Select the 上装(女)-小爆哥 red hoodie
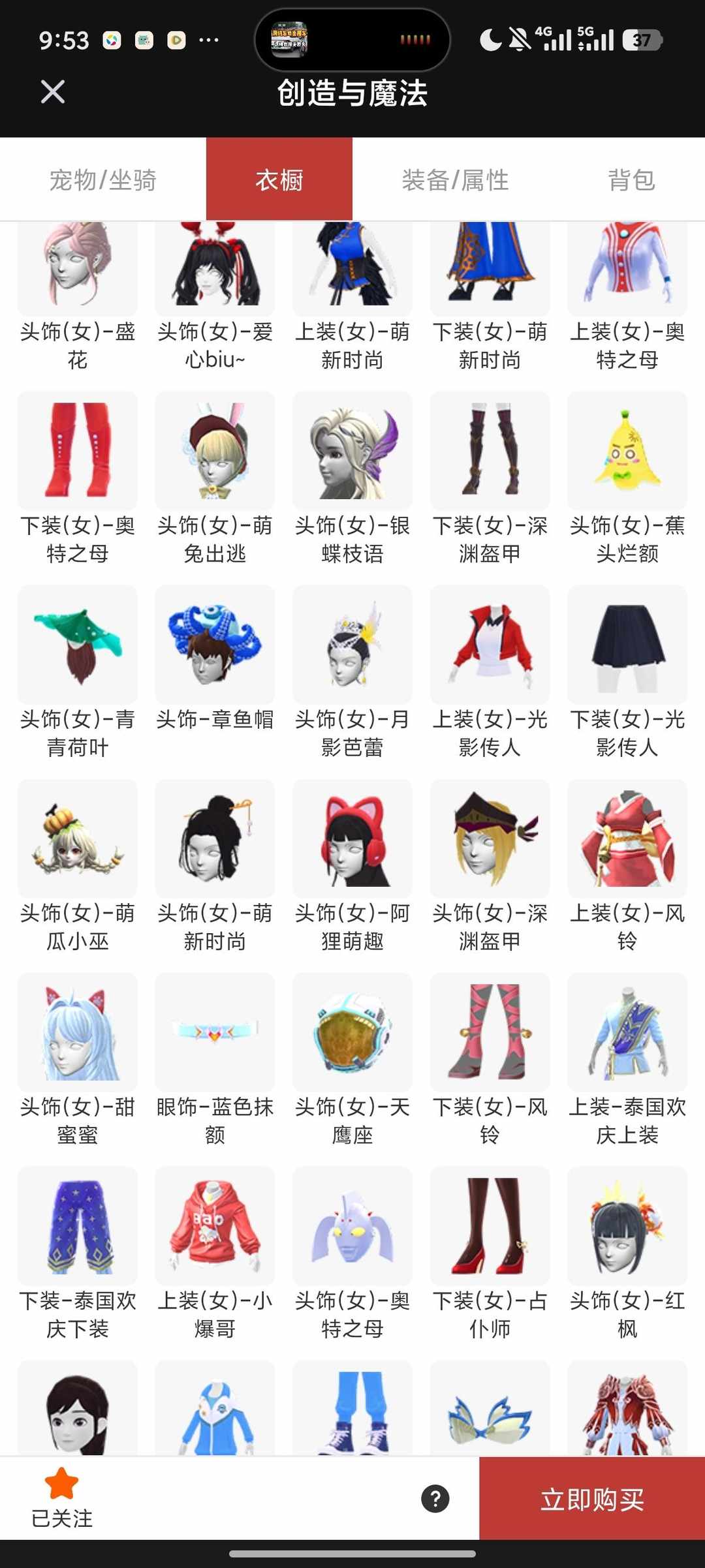This screenshot has height=1568, width=705. (214, 1226)
